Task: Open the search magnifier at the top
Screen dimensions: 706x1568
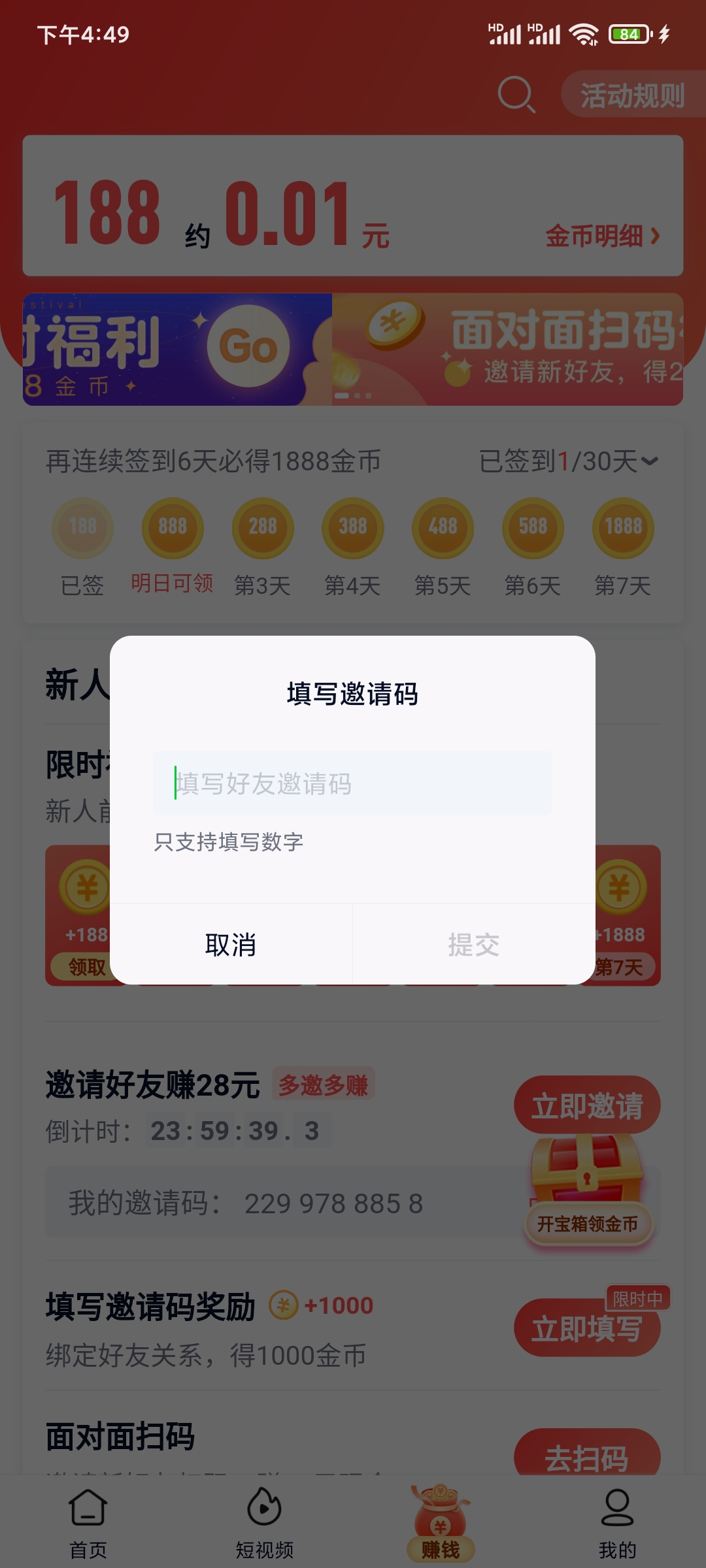Action: click(516, 95)
